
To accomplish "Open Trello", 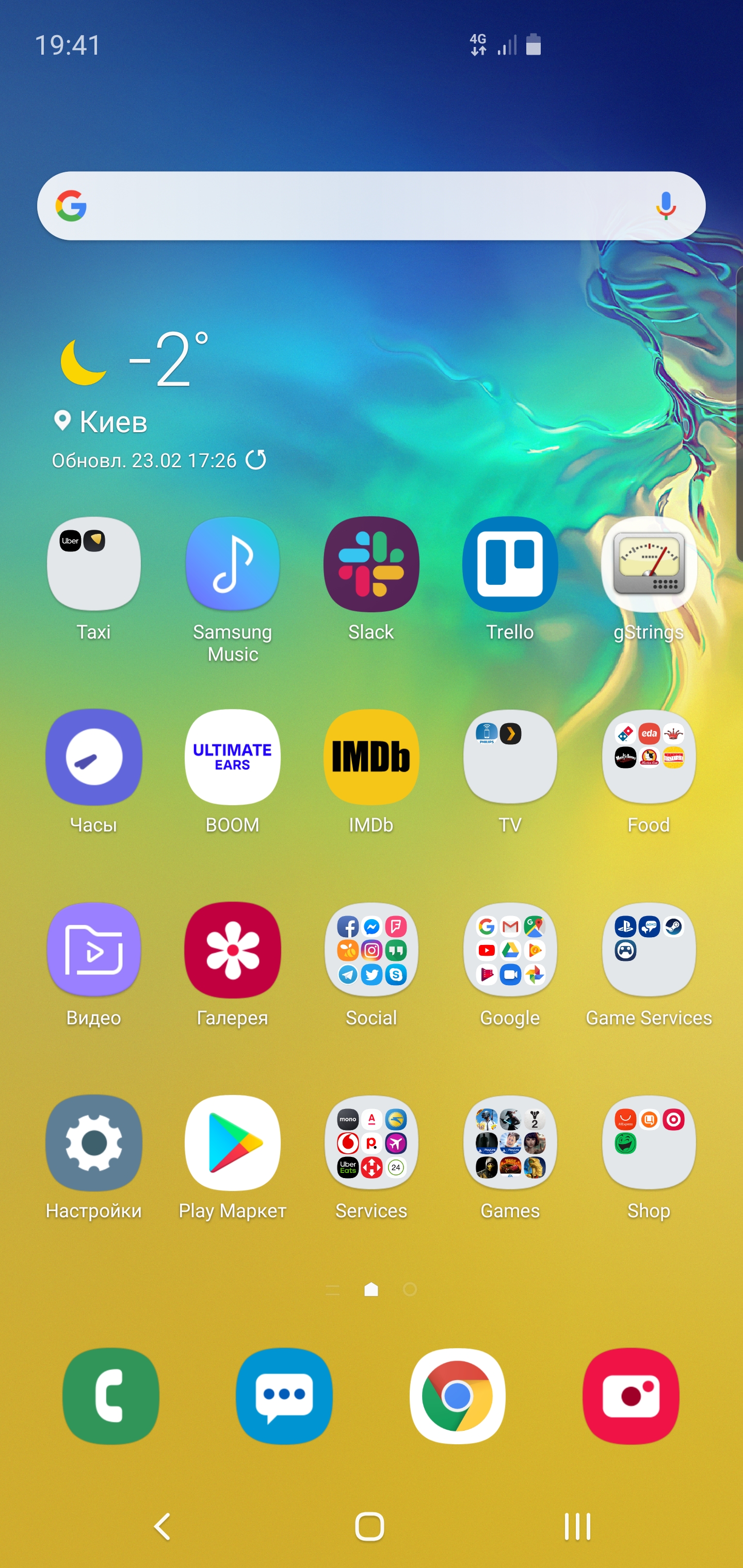I will 510,564.
